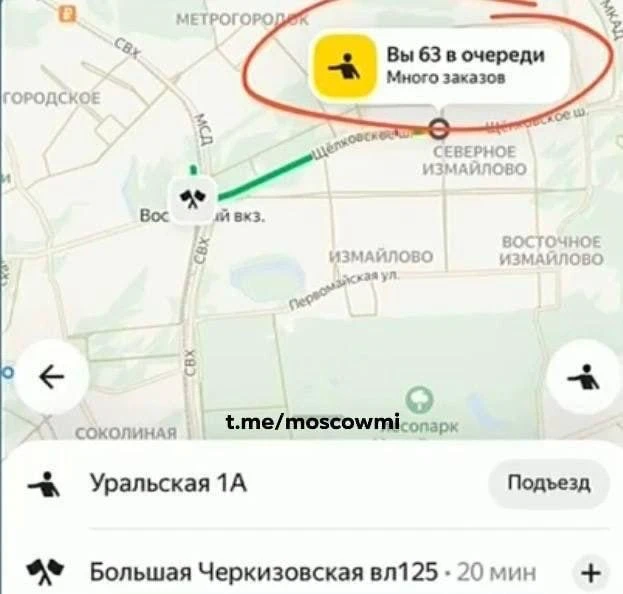Tap the destination flag marker on map
623x594 pixels.
[x=189, y=199]
